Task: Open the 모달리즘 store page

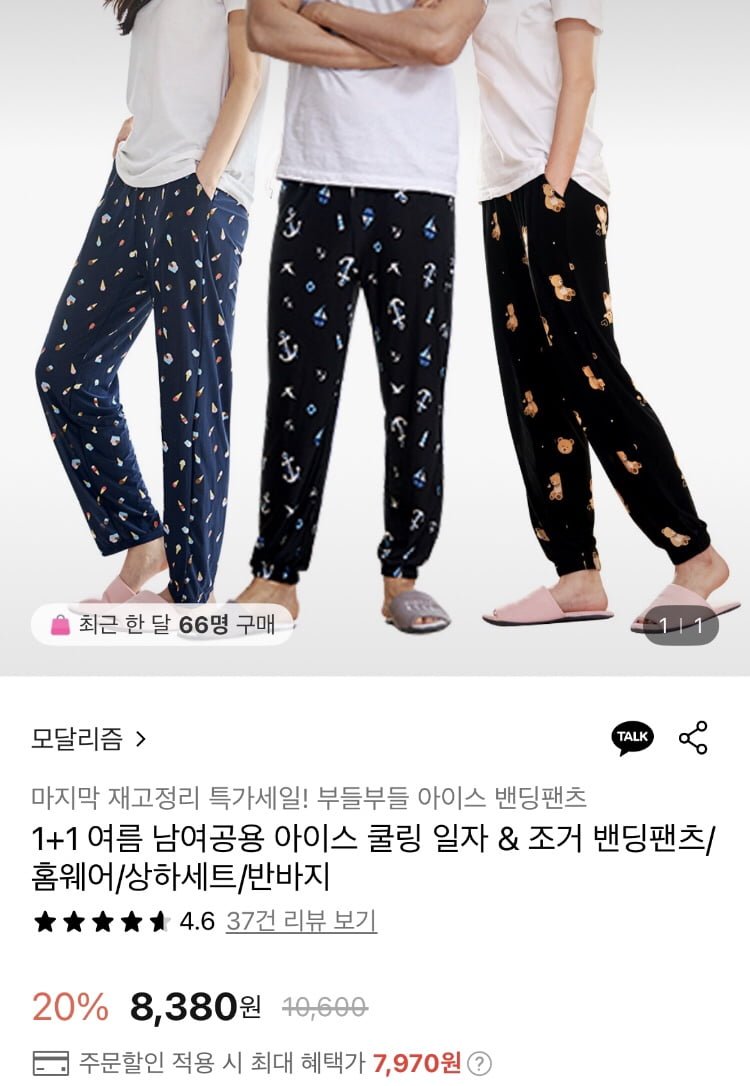Action: pyautogui.click(x=89, y=739)
